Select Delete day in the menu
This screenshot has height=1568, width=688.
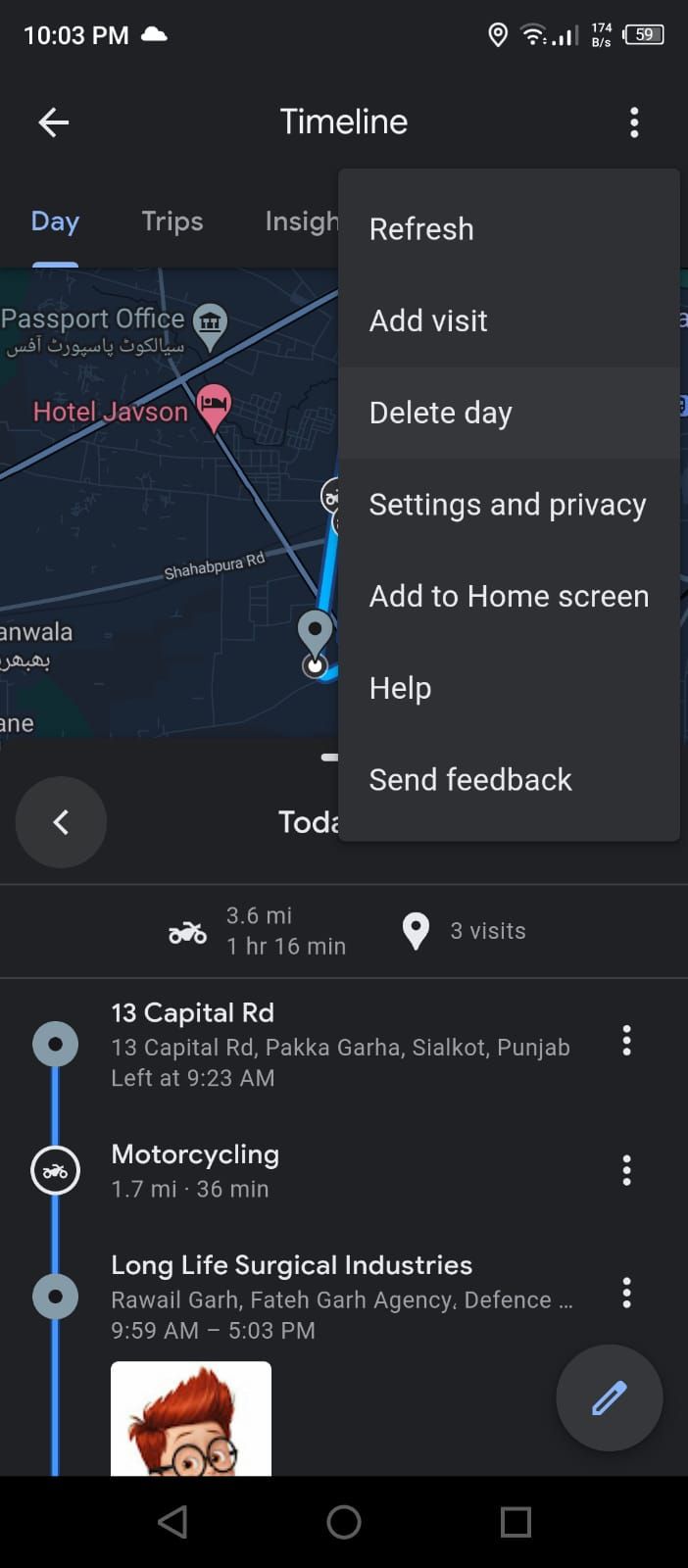point(440,413)
